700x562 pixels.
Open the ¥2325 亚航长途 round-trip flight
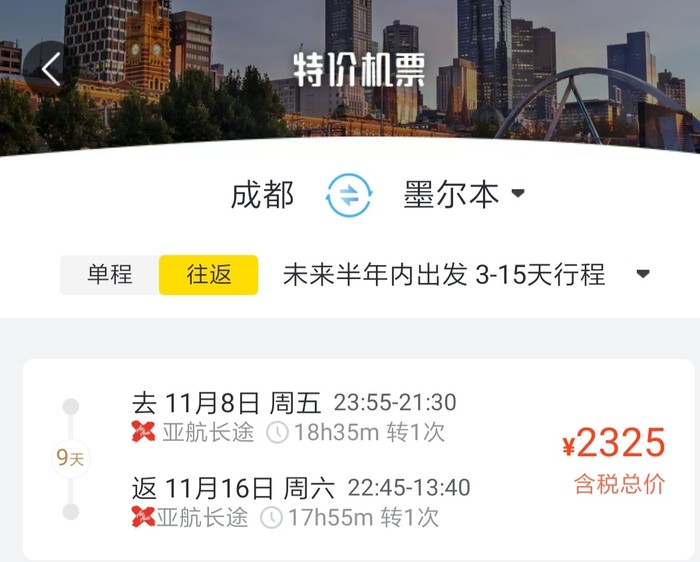(x=358, y=459)
